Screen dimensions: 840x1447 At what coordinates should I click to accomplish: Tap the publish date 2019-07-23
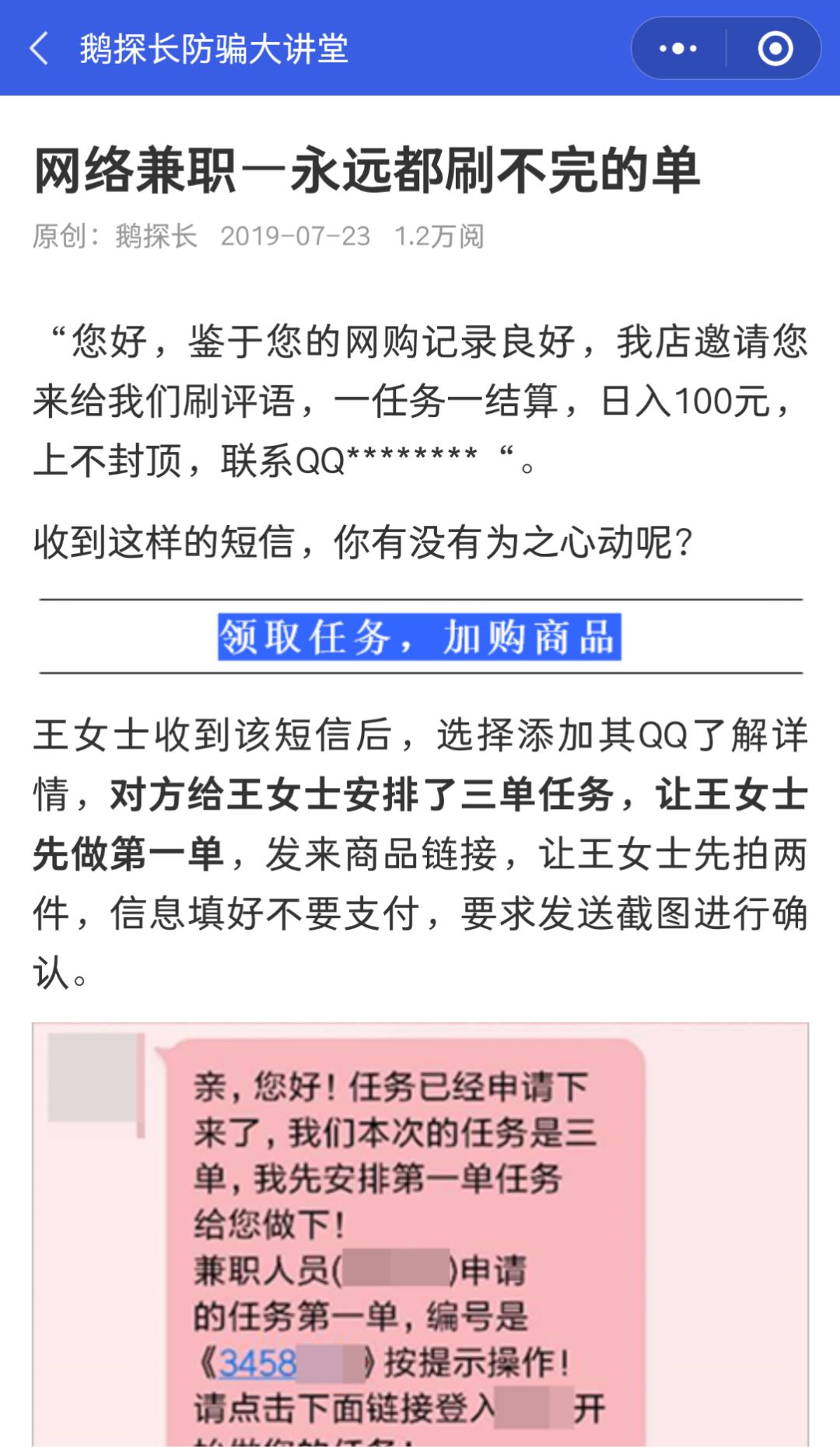coord(294,238)
